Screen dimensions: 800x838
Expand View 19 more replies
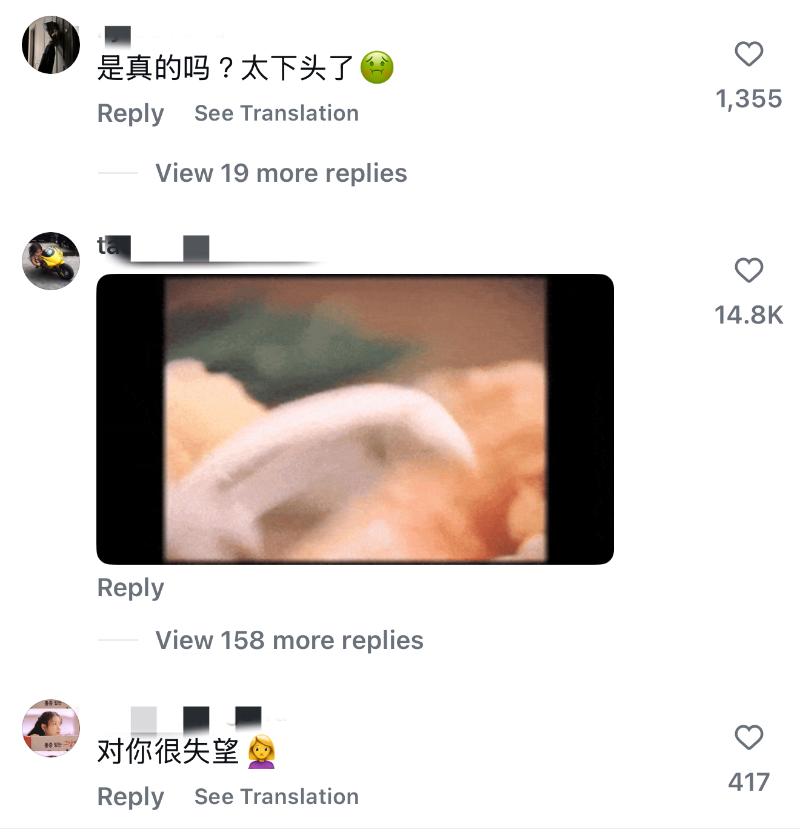coord(280,173)
